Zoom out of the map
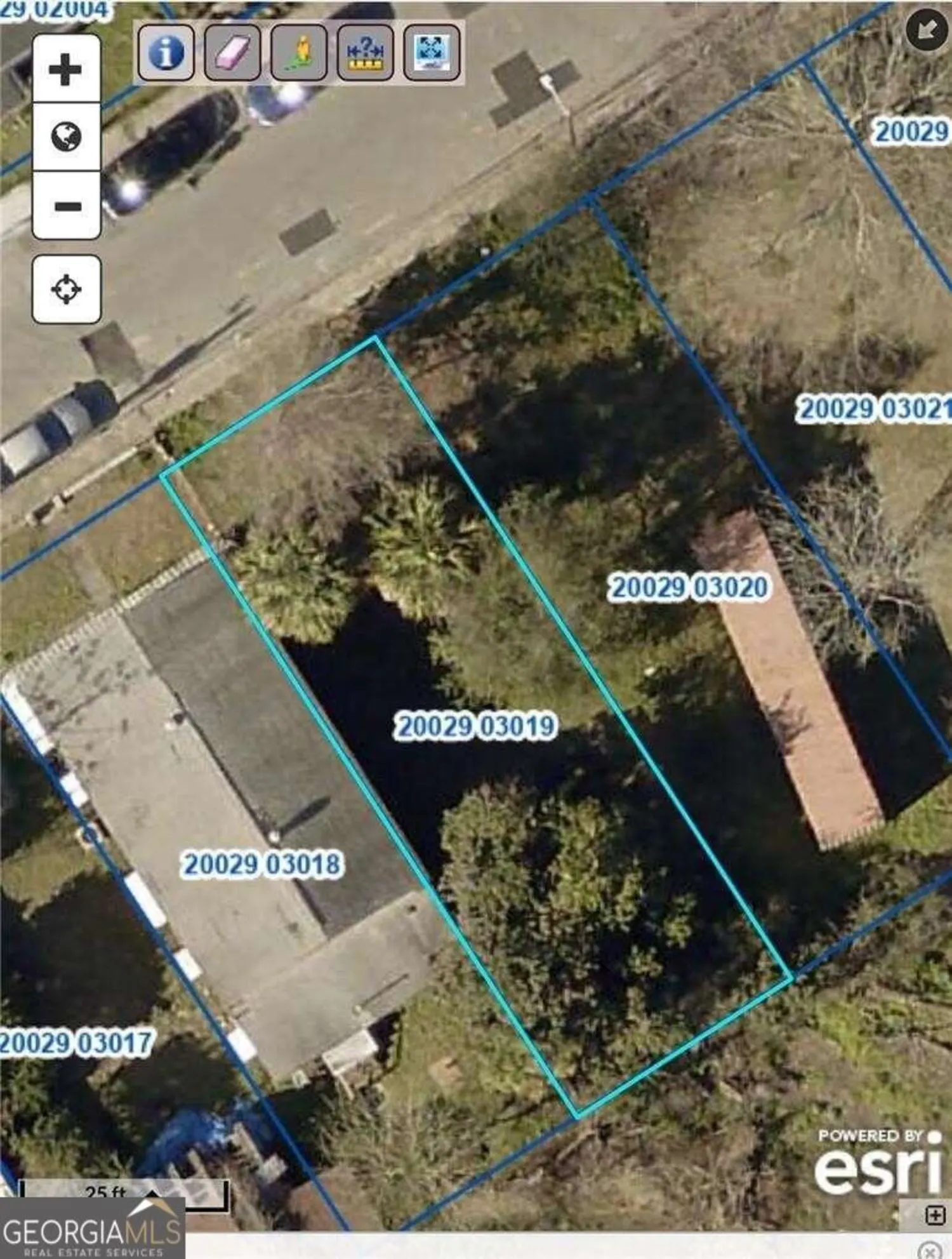The image size is (952, 1259). tap(66, 206)
